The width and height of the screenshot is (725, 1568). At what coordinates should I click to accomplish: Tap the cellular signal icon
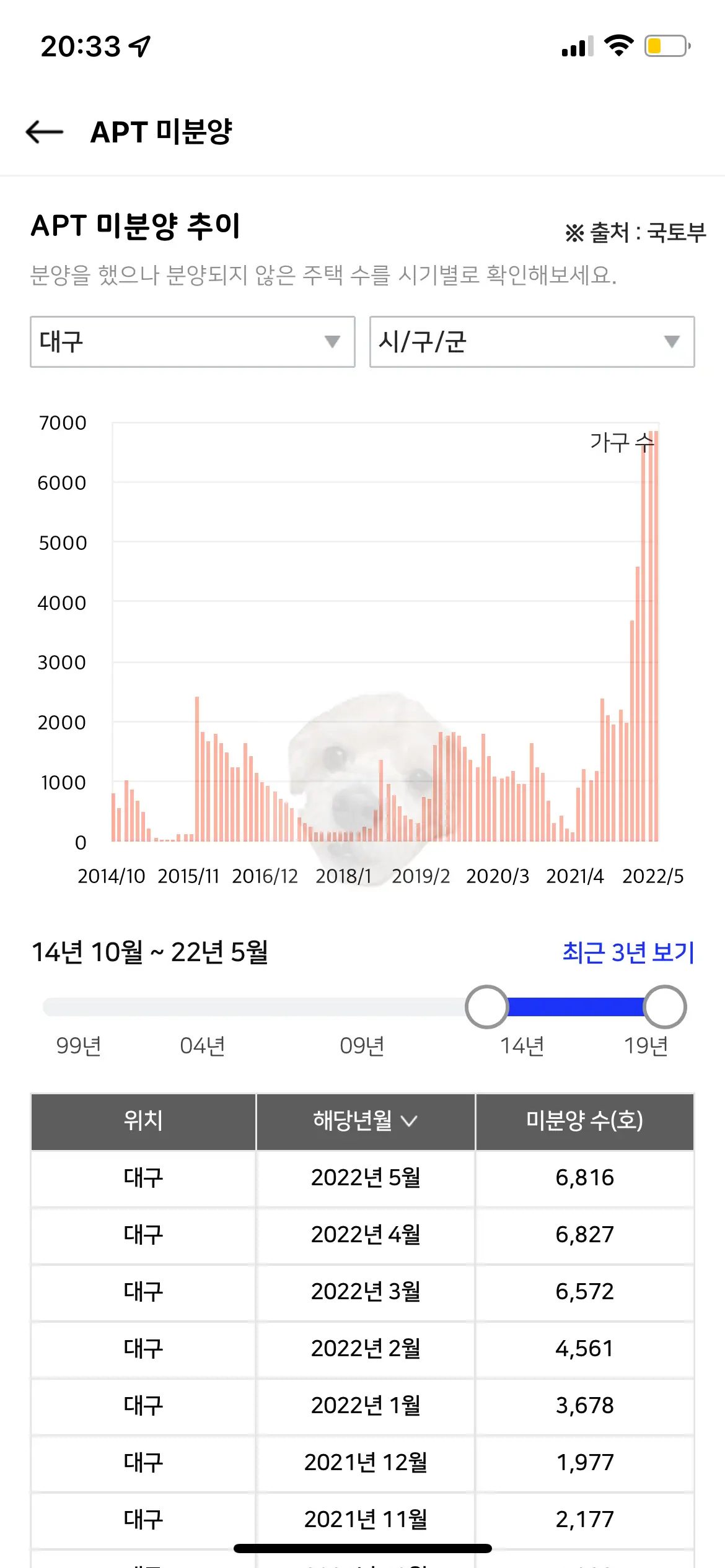click(576, 45)
